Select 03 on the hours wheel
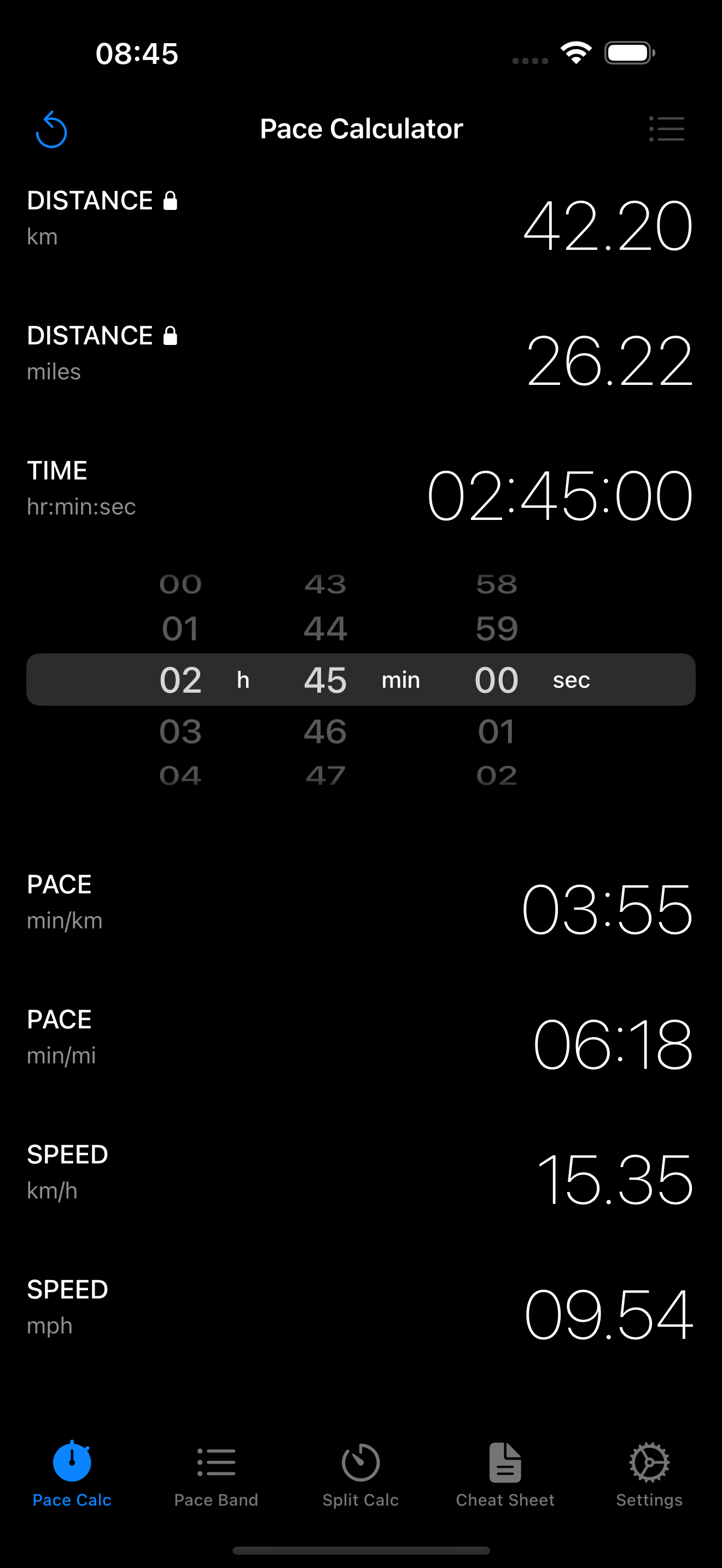Viewport: 722px width, 1568px height. click(180, 730)
